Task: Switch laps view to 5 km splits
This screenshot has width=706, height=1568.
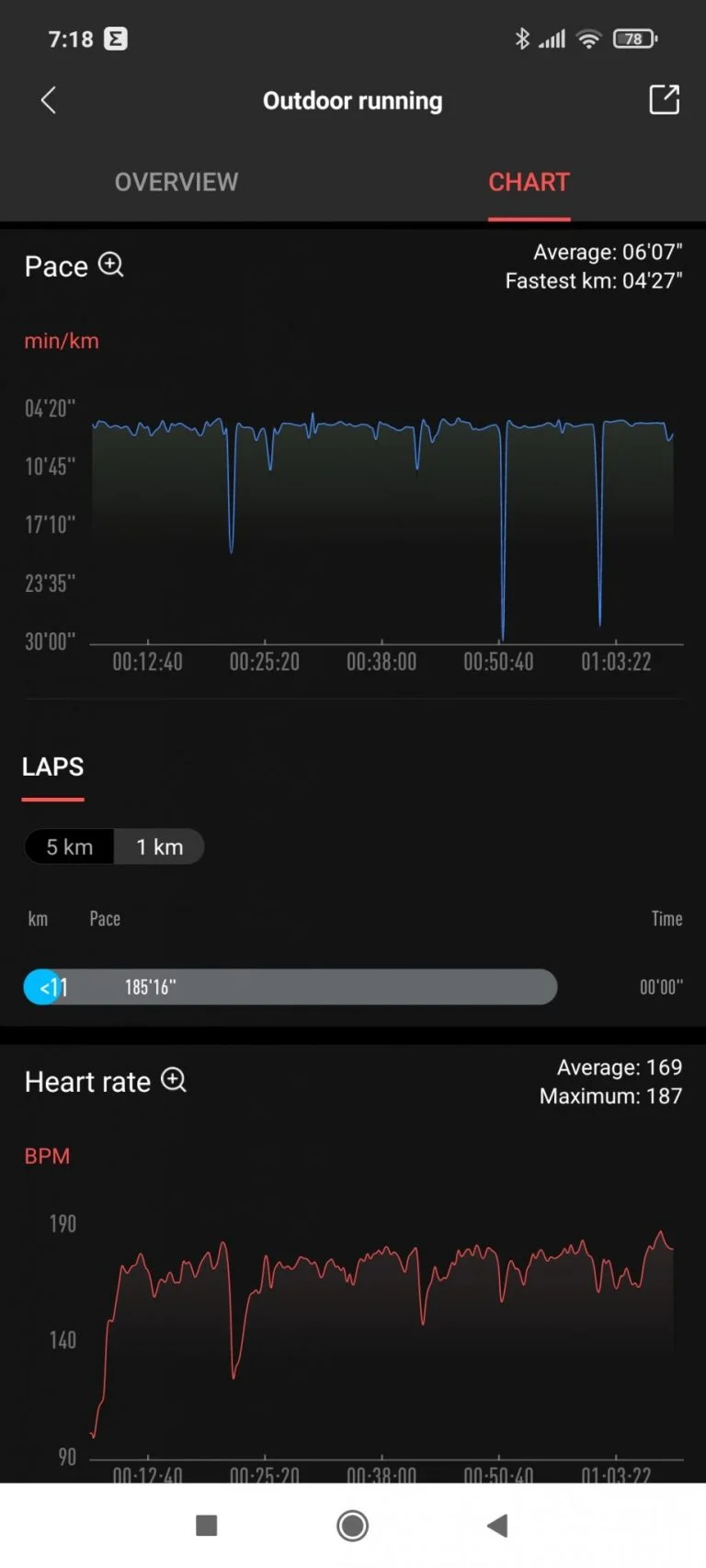Action: 69,846
